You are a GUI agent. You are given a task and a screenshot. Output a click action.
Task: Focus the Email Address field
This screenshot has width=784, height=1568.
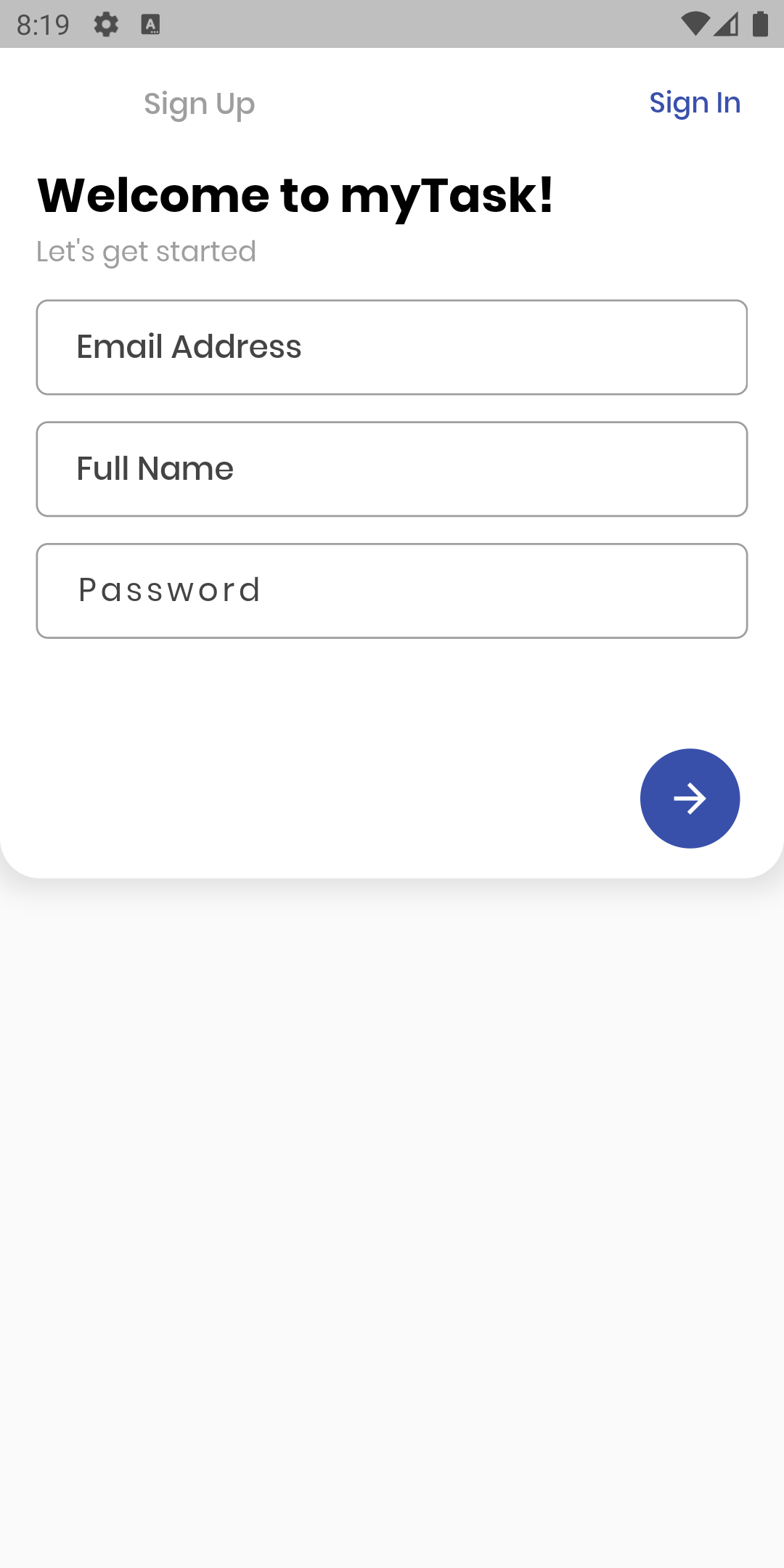(x=392, y=347)
